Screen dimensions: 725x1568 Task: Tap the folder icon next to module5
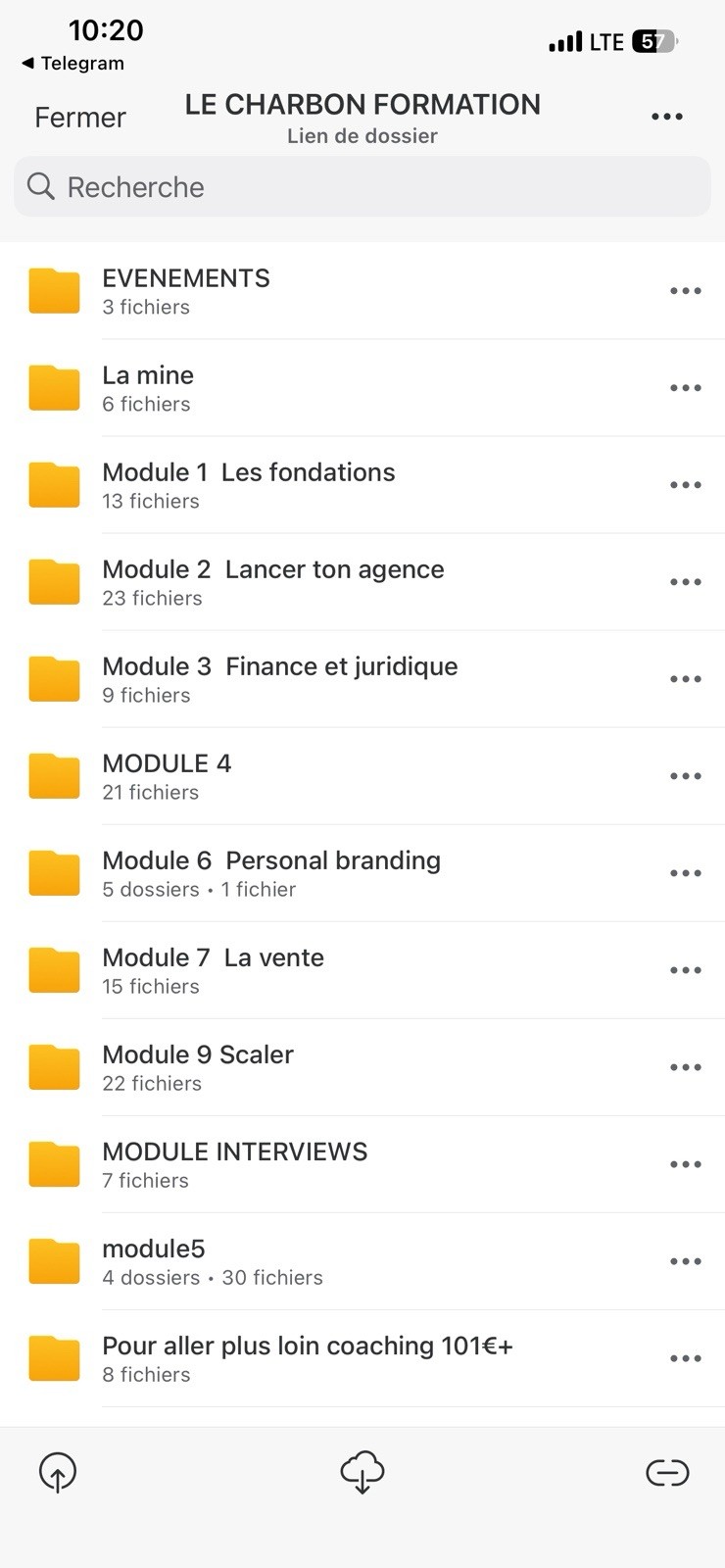54,1261
